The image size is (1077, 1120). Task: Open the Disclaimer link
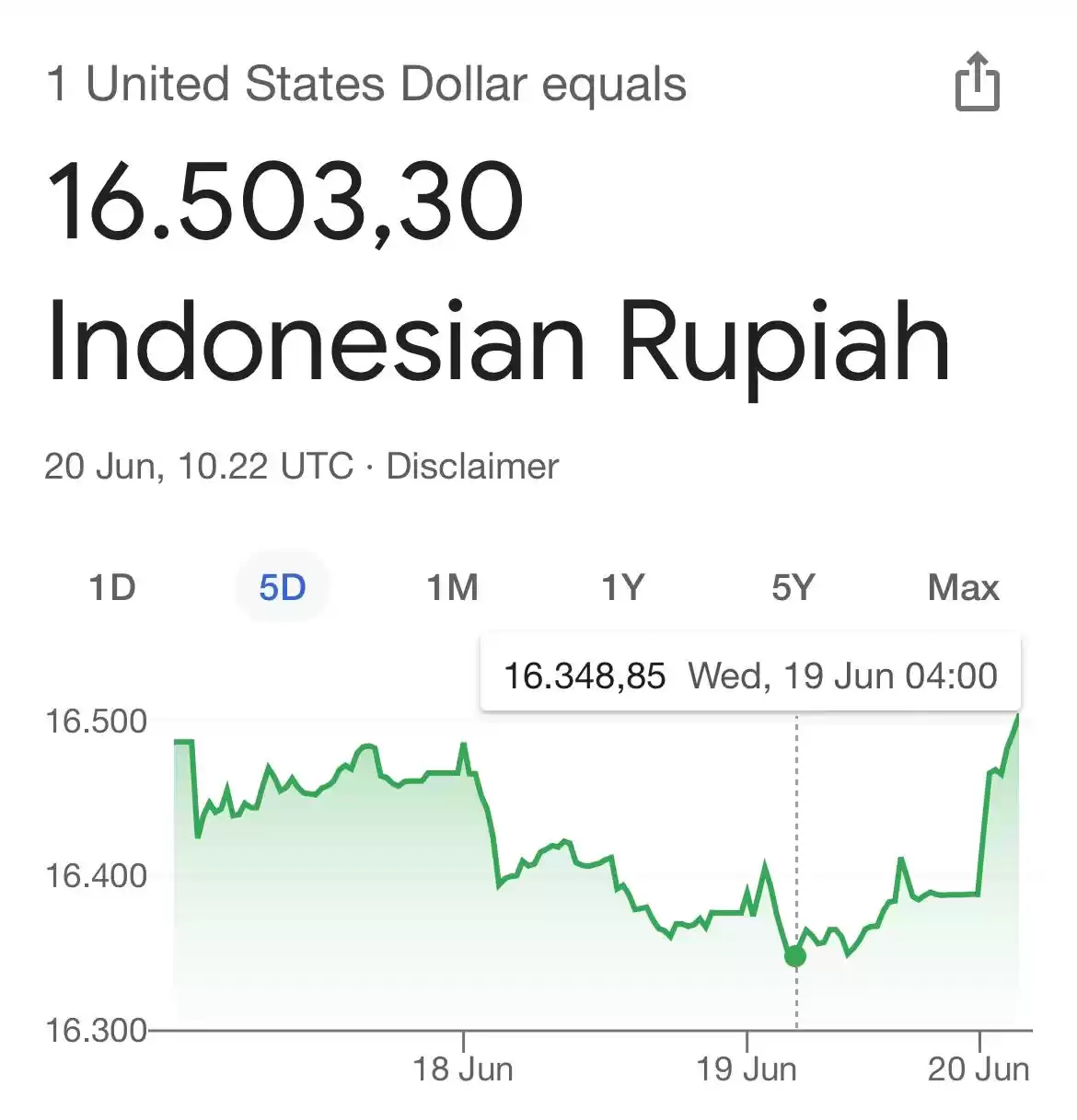click(472, 467)
